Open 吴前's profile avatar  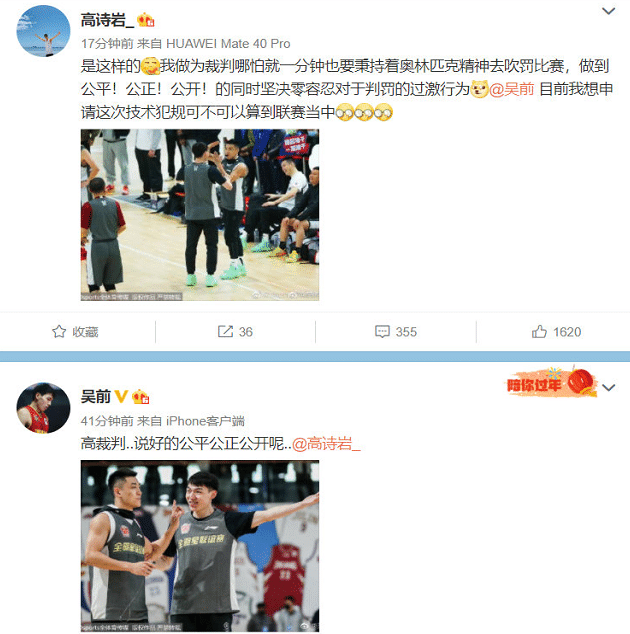pyautogui.click(x=42, y=406)
